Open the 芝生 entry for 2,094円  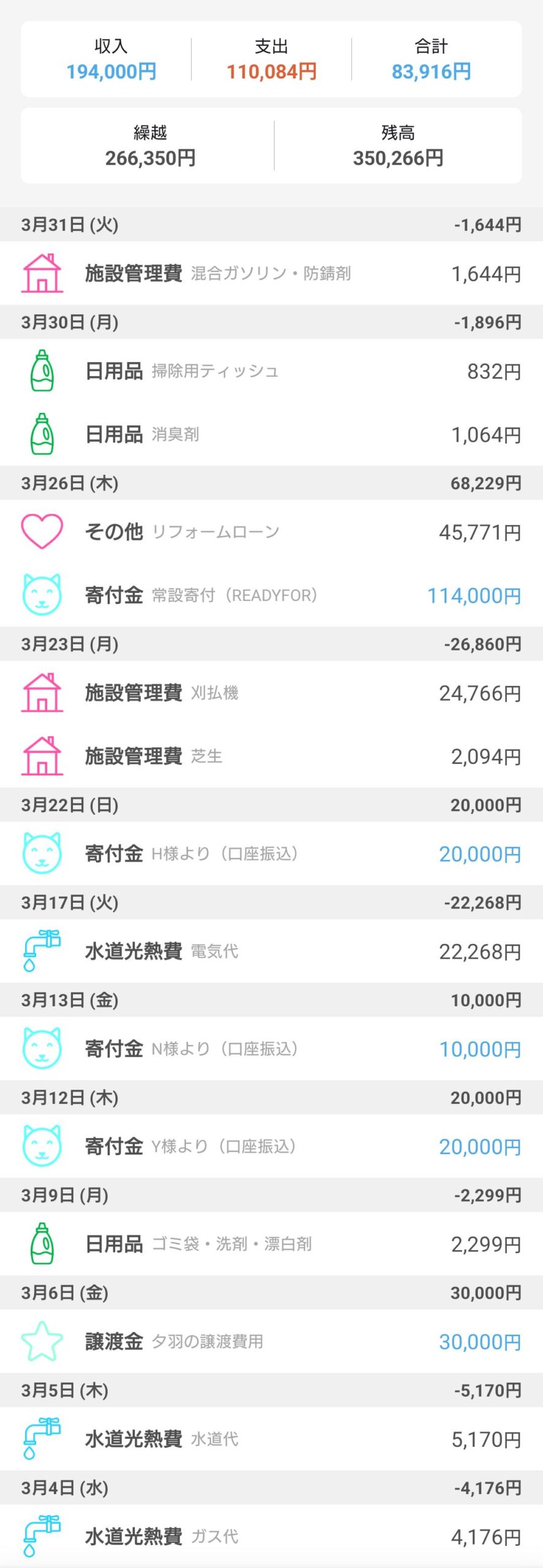tap(271, 756)
